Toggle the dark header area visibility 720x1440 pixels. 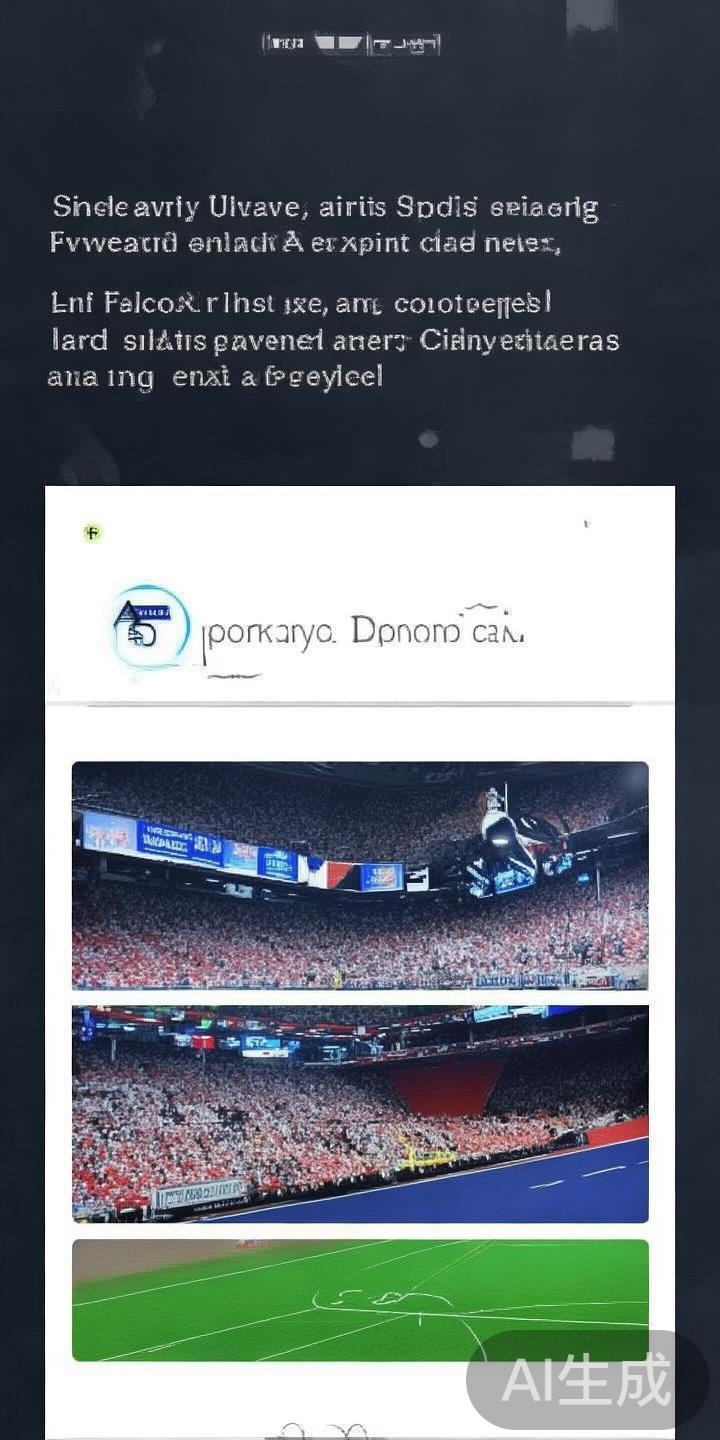pyautogui.click(x=360, y=120)
